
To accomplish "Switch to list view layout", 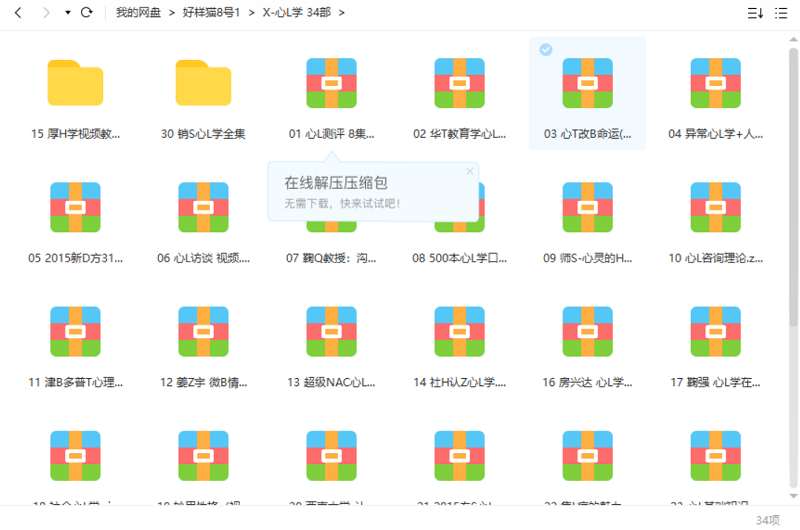I will [780, 13].
